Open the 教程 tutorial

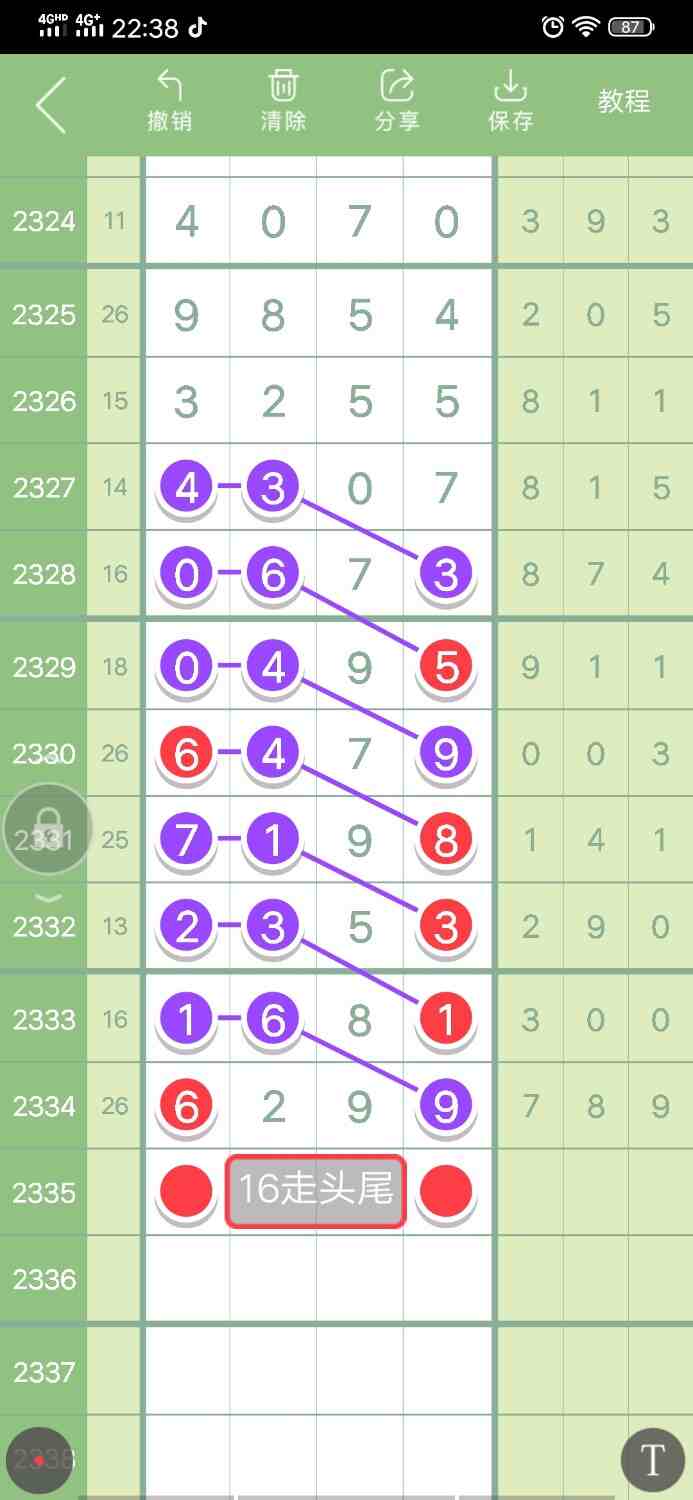coord(624,101)
